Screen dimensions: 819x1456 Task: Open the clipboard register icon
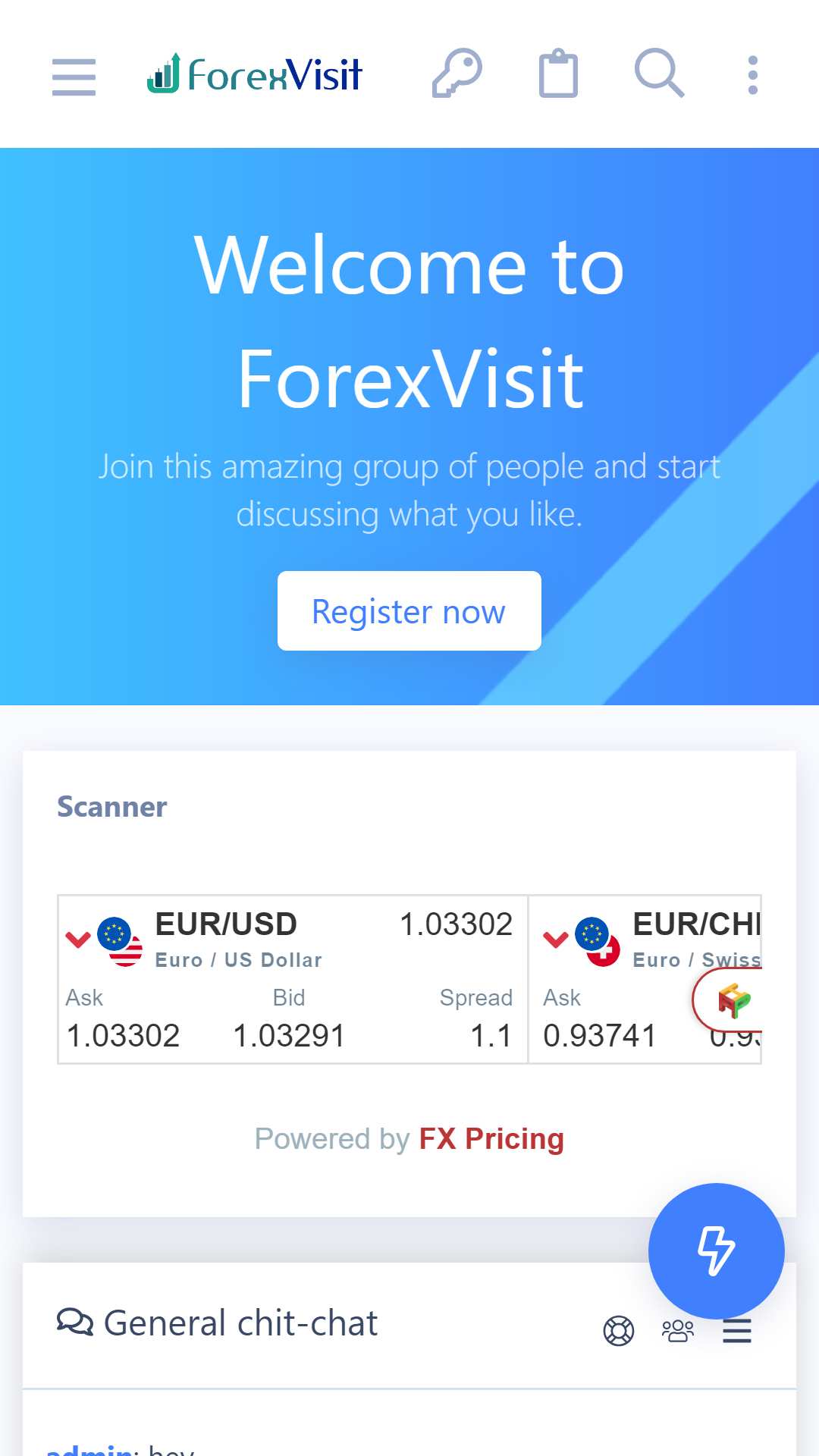pos(558,74)
